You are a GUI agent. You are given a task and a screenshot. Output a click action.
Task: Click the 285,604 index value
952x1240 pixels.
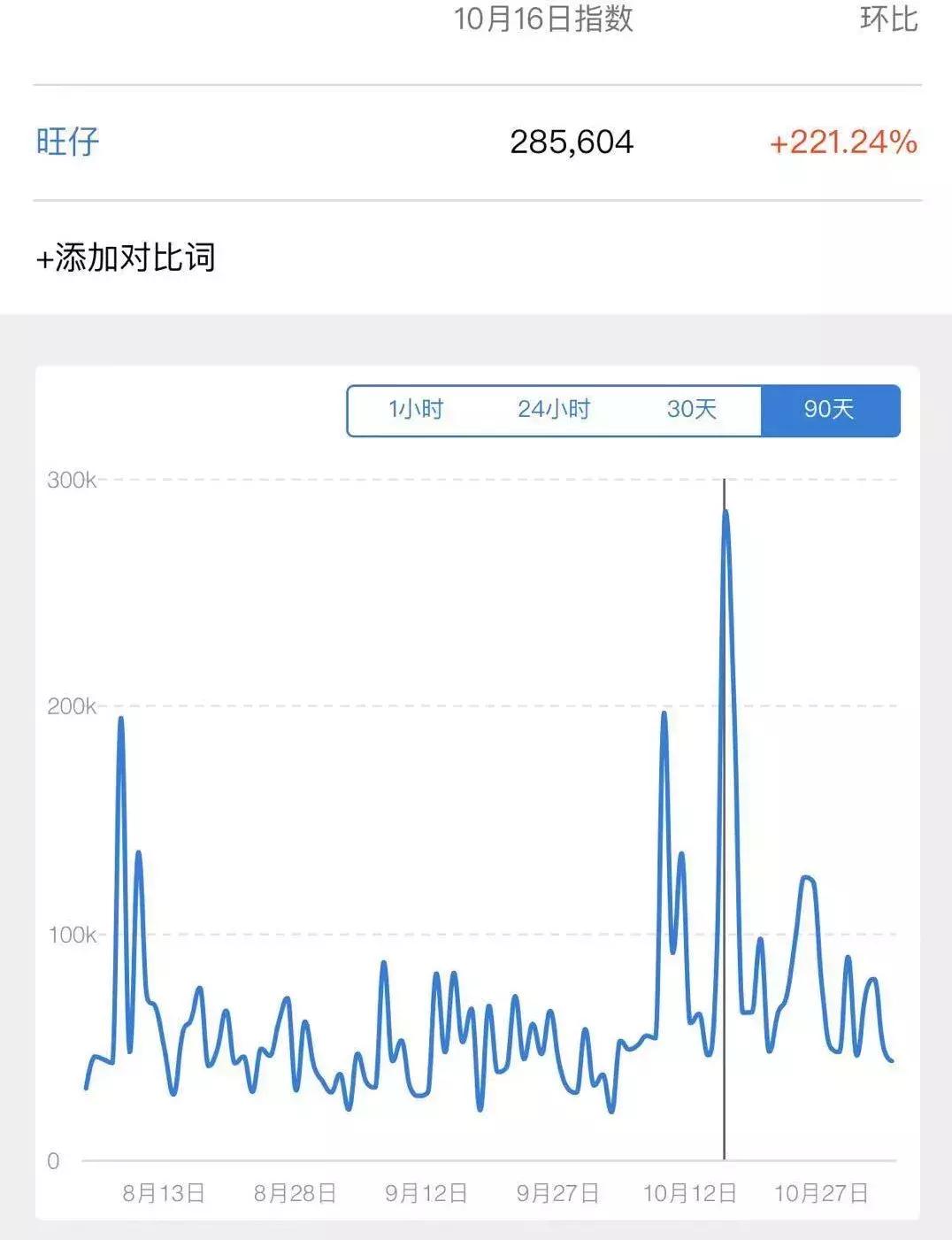(572, 142)
